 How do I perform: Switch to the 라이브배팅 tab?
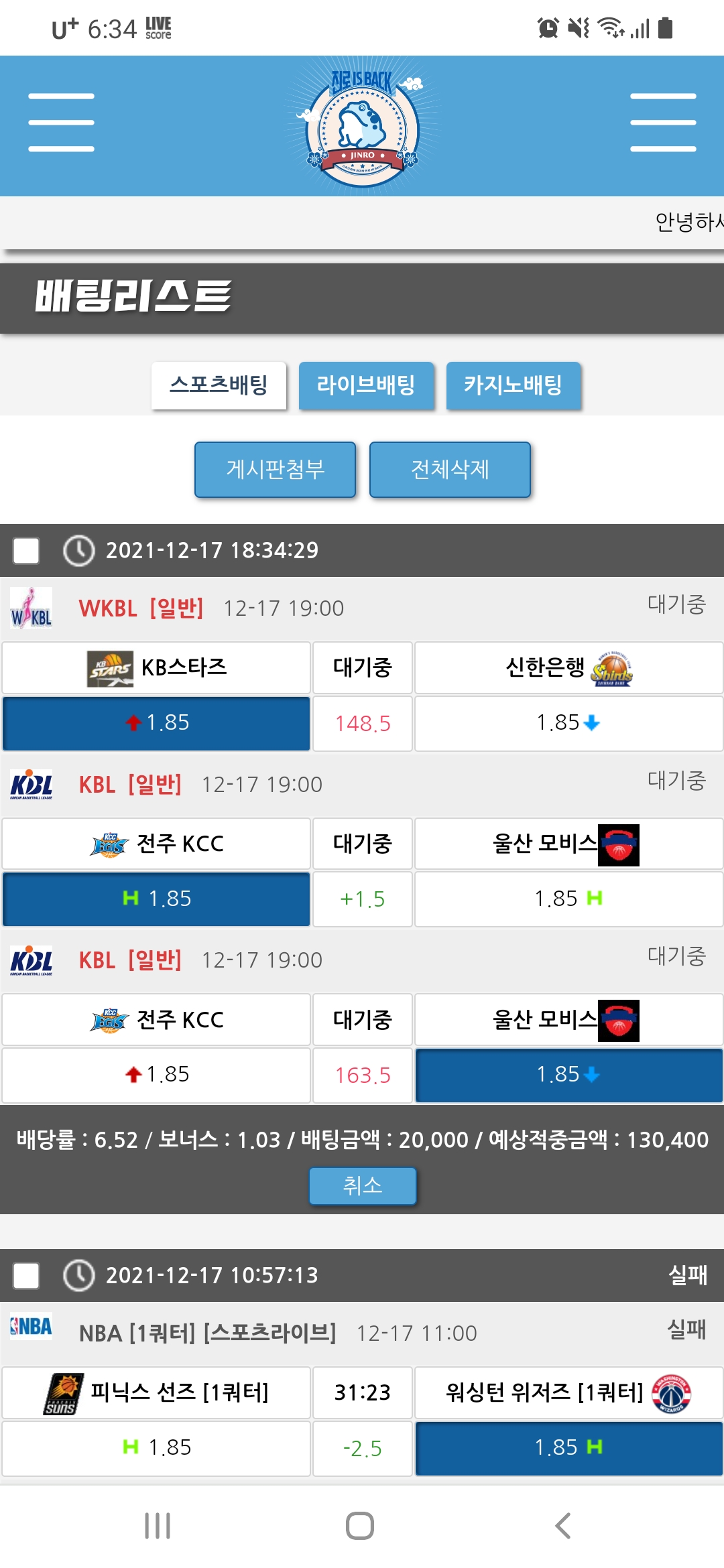click(366, 385)
